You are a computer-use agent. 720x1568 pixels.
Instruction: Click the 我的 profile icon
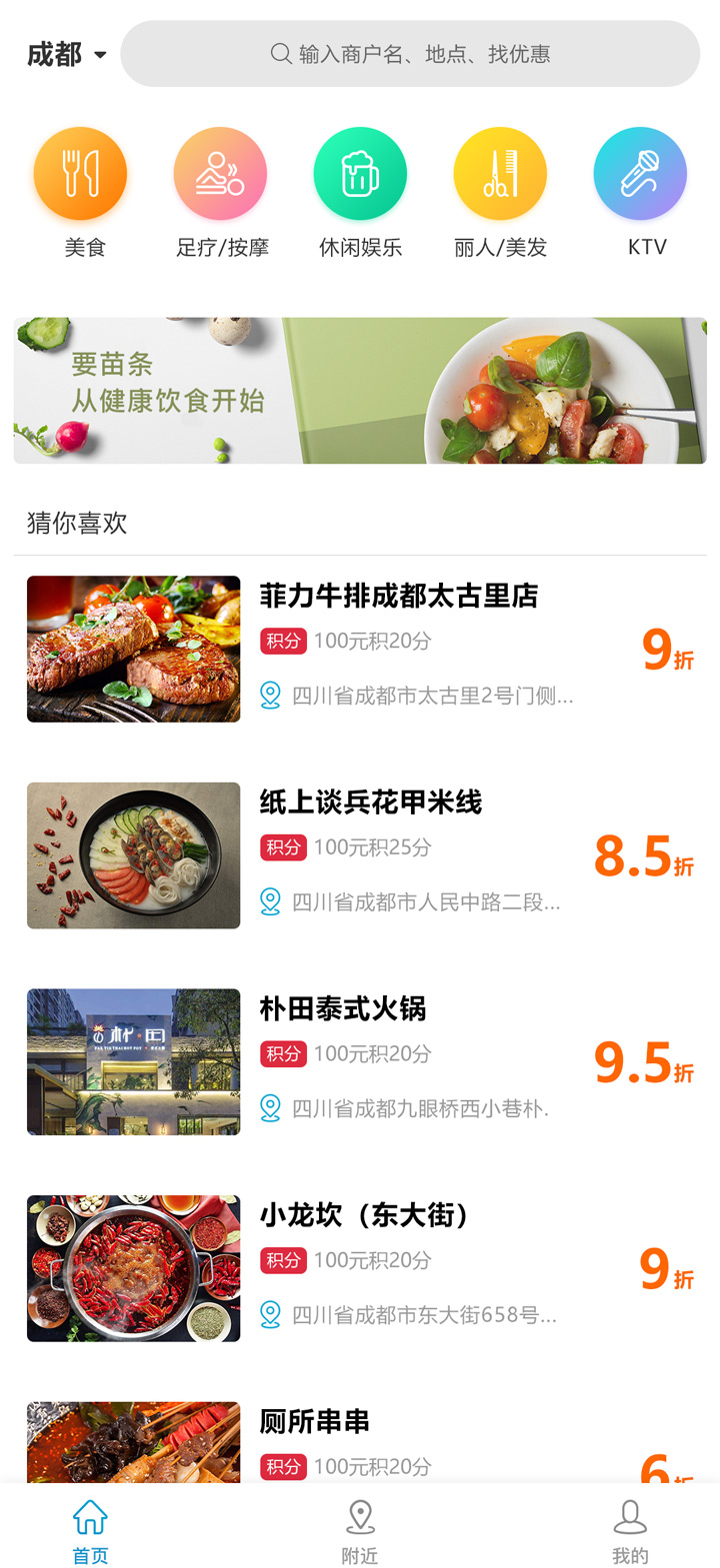click(630, 1516)
